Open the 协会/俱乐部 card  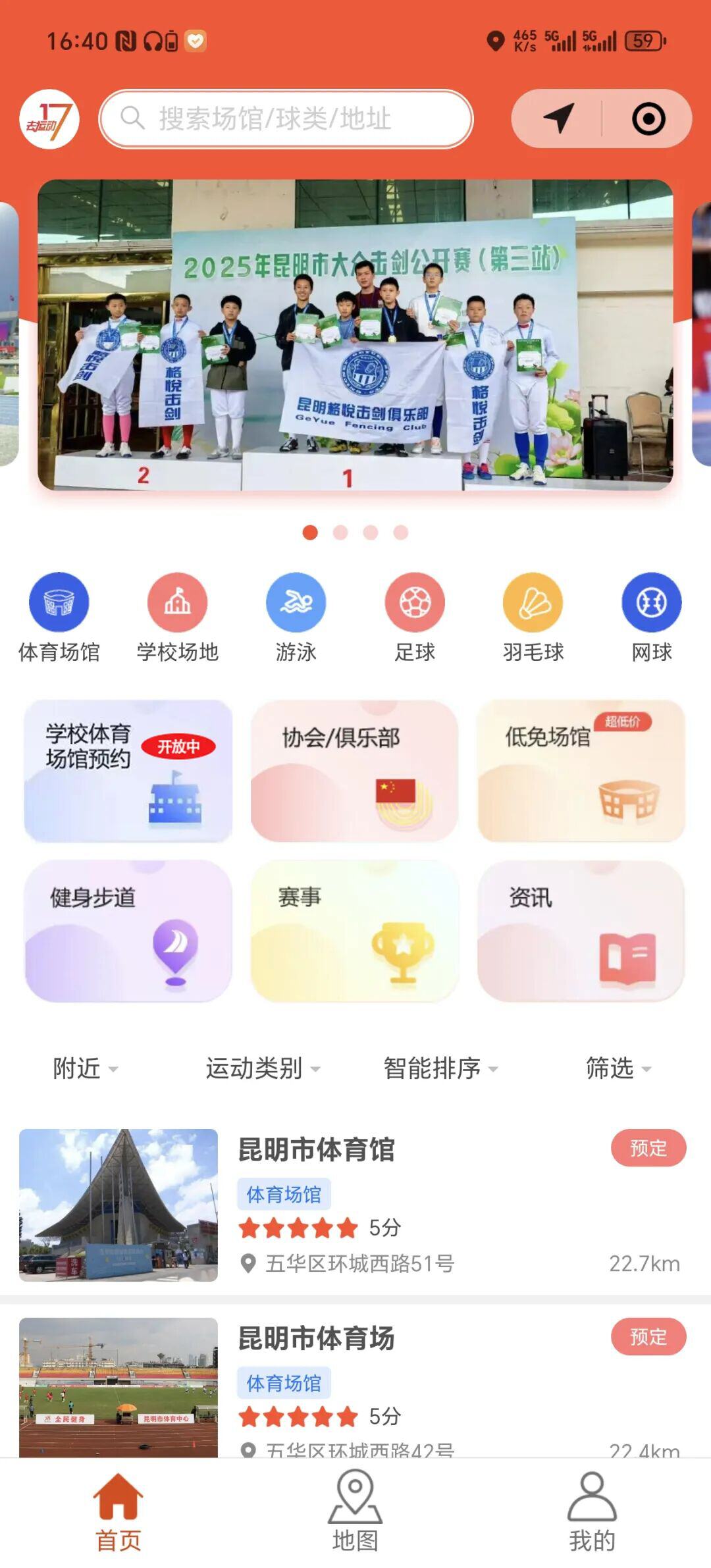[354, 771]
